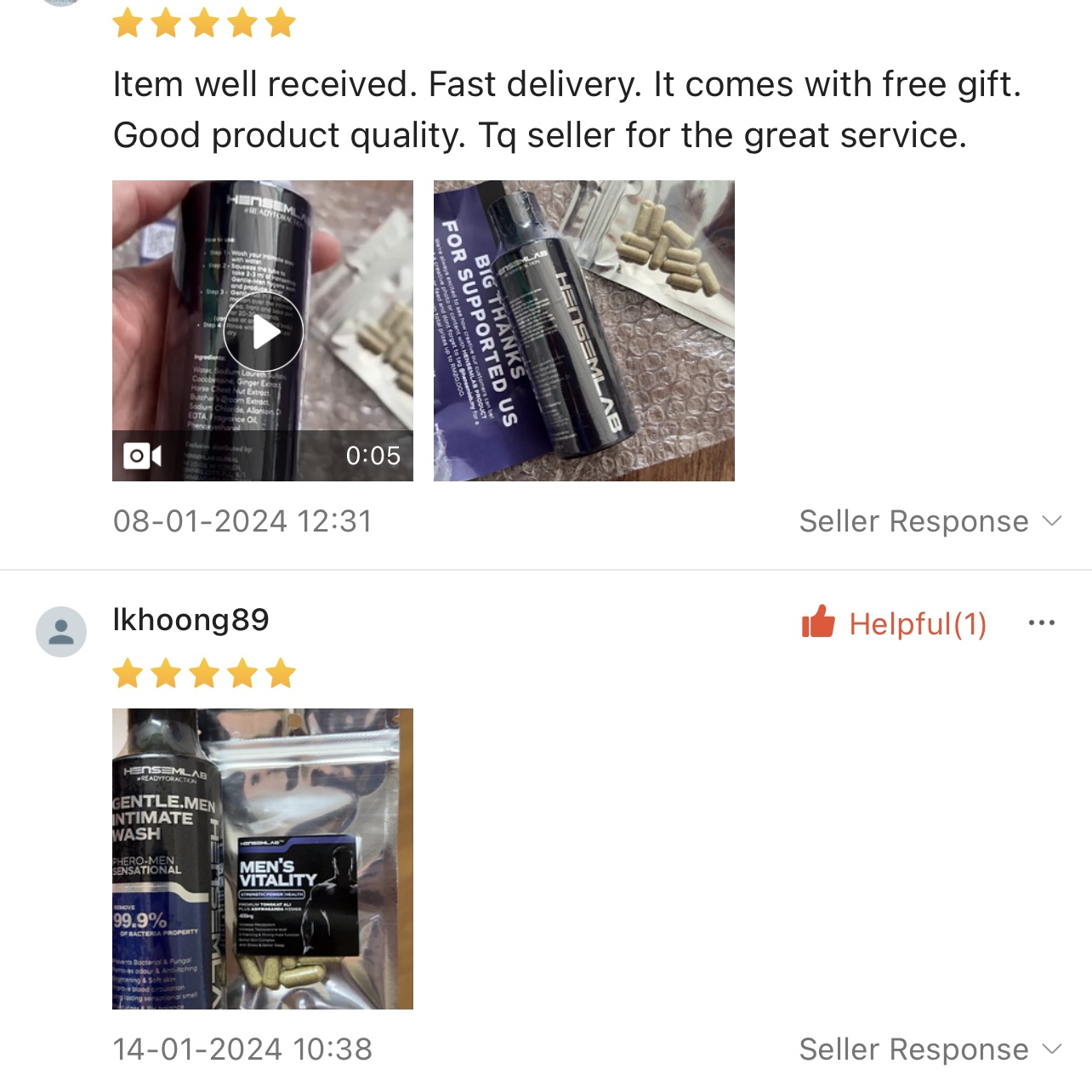Play the 0:05 review video
The height and width of the screenshot is (1092, 1092).
pos(263,332)
